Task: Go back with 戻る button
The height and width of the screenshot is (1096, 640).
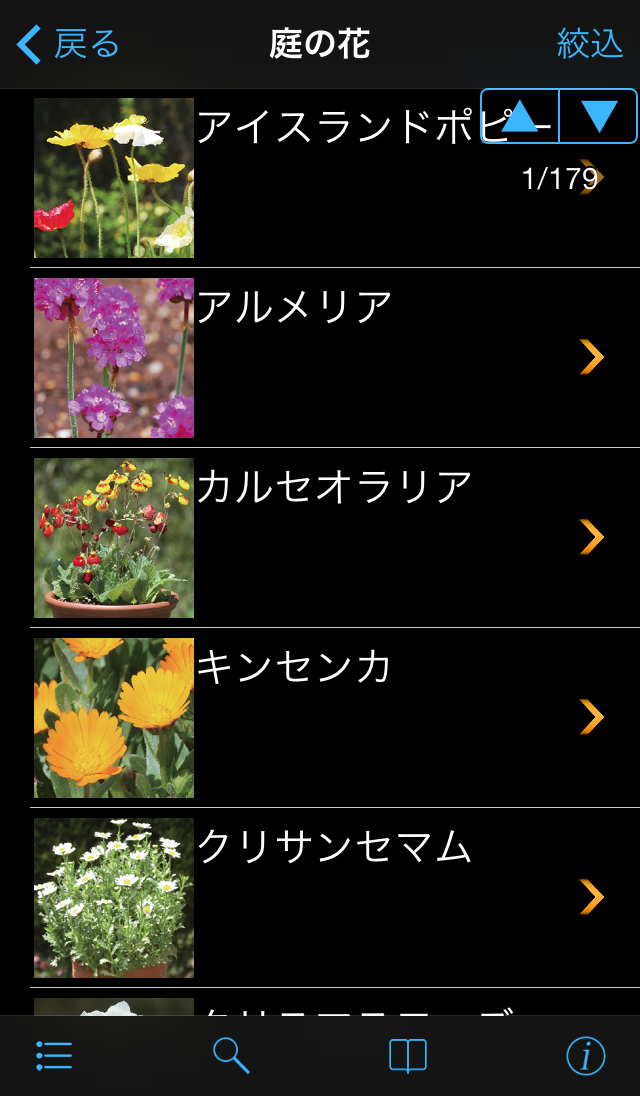Action: click(68, 44)
